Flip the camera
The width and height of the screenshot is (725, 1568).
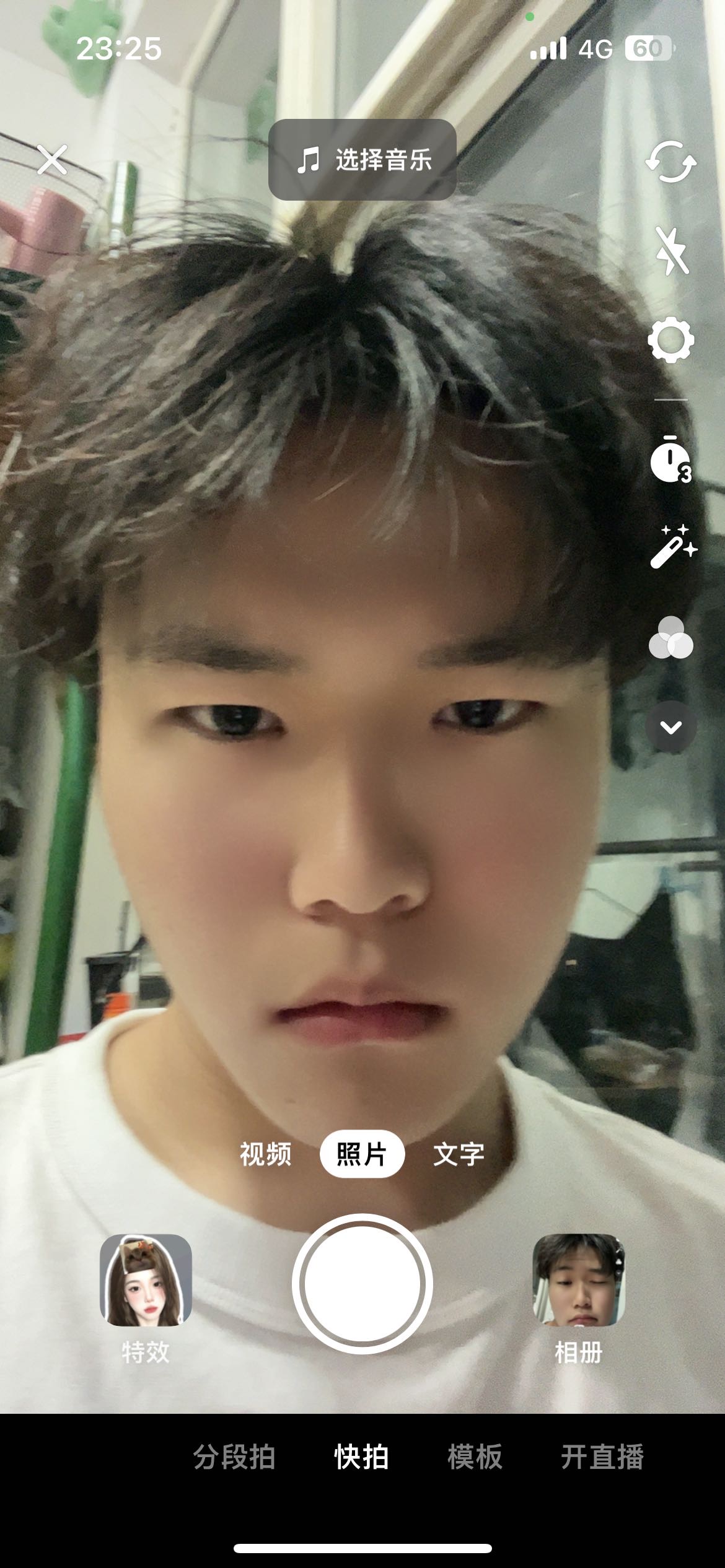pyautogui.click(x=671, y=162)
